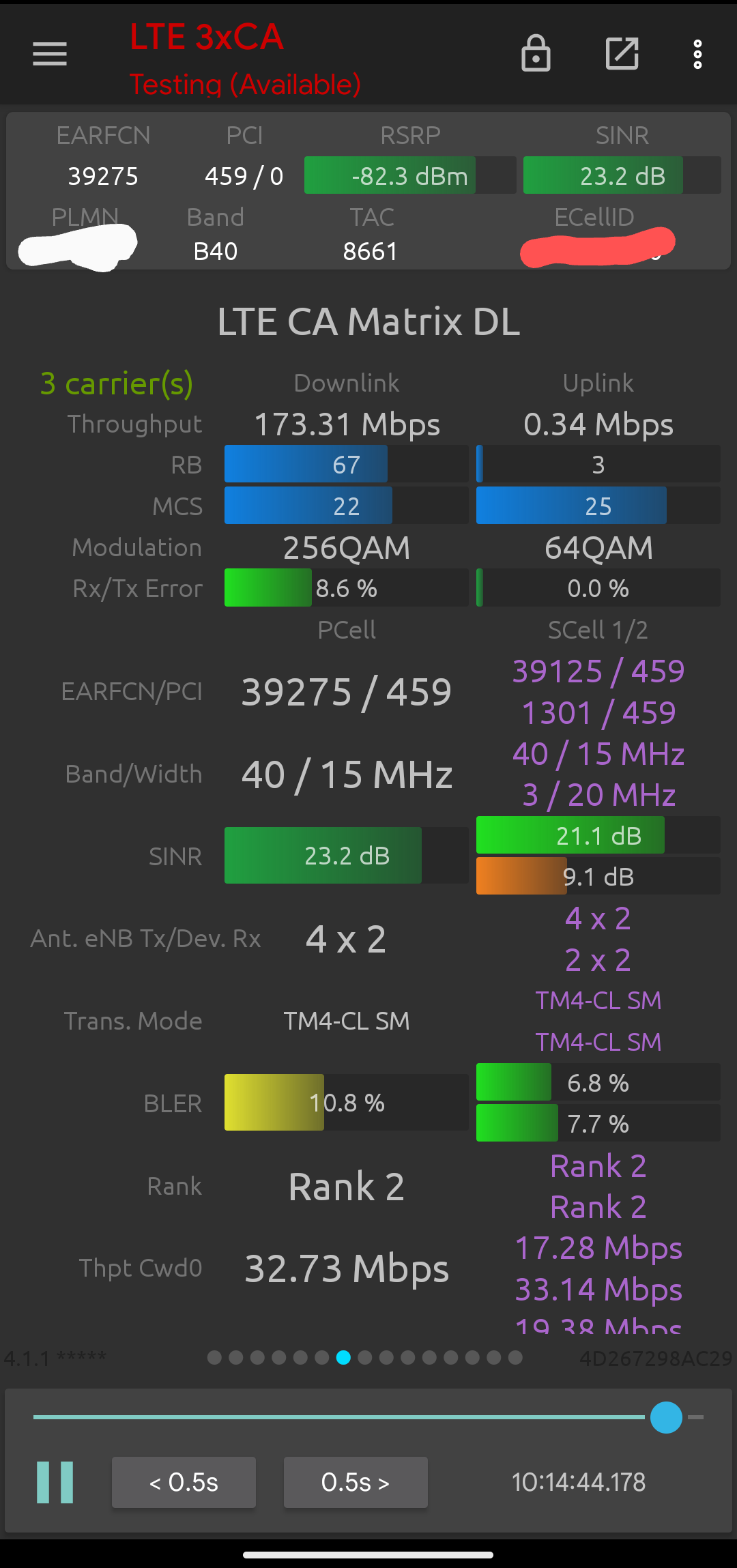This screenshot has width=737, height=1568.
Task: Jump to the first page indicator dot
Action: point(214,1357)
